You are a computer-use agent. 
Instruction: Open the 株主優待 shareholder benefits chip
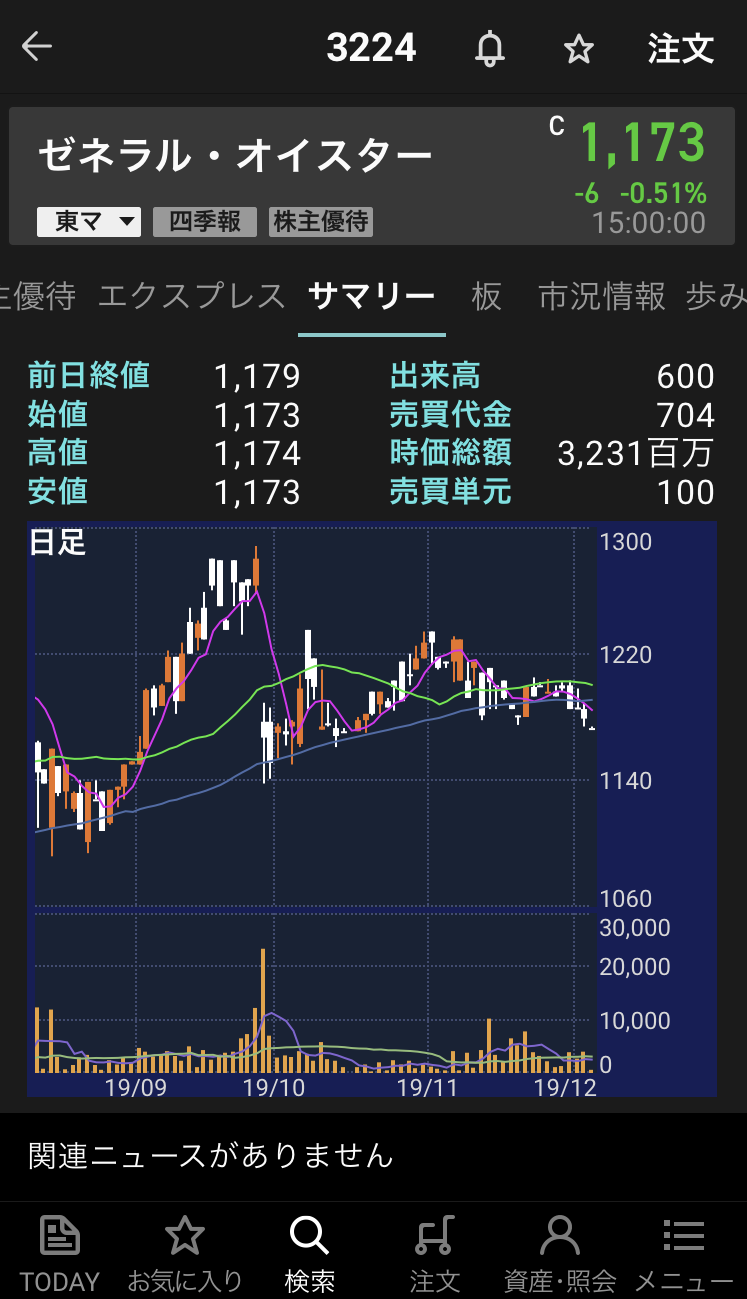(x=321, y=221)
